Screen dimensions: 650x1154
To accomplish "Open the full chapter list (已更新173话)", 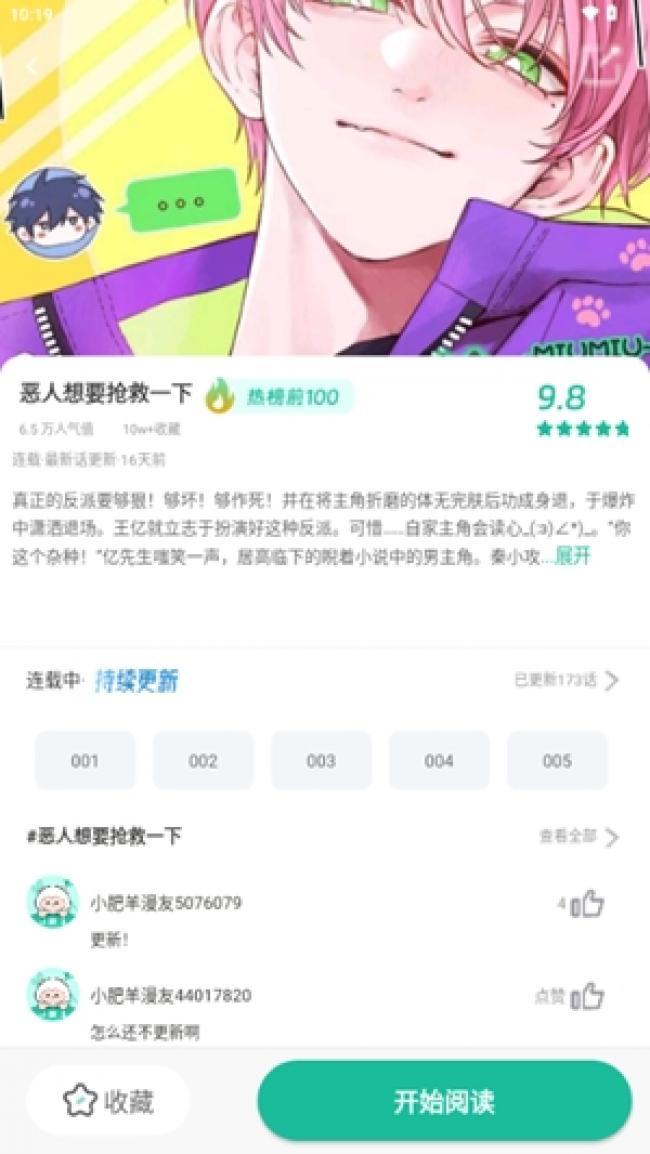I will pos(566,681).
